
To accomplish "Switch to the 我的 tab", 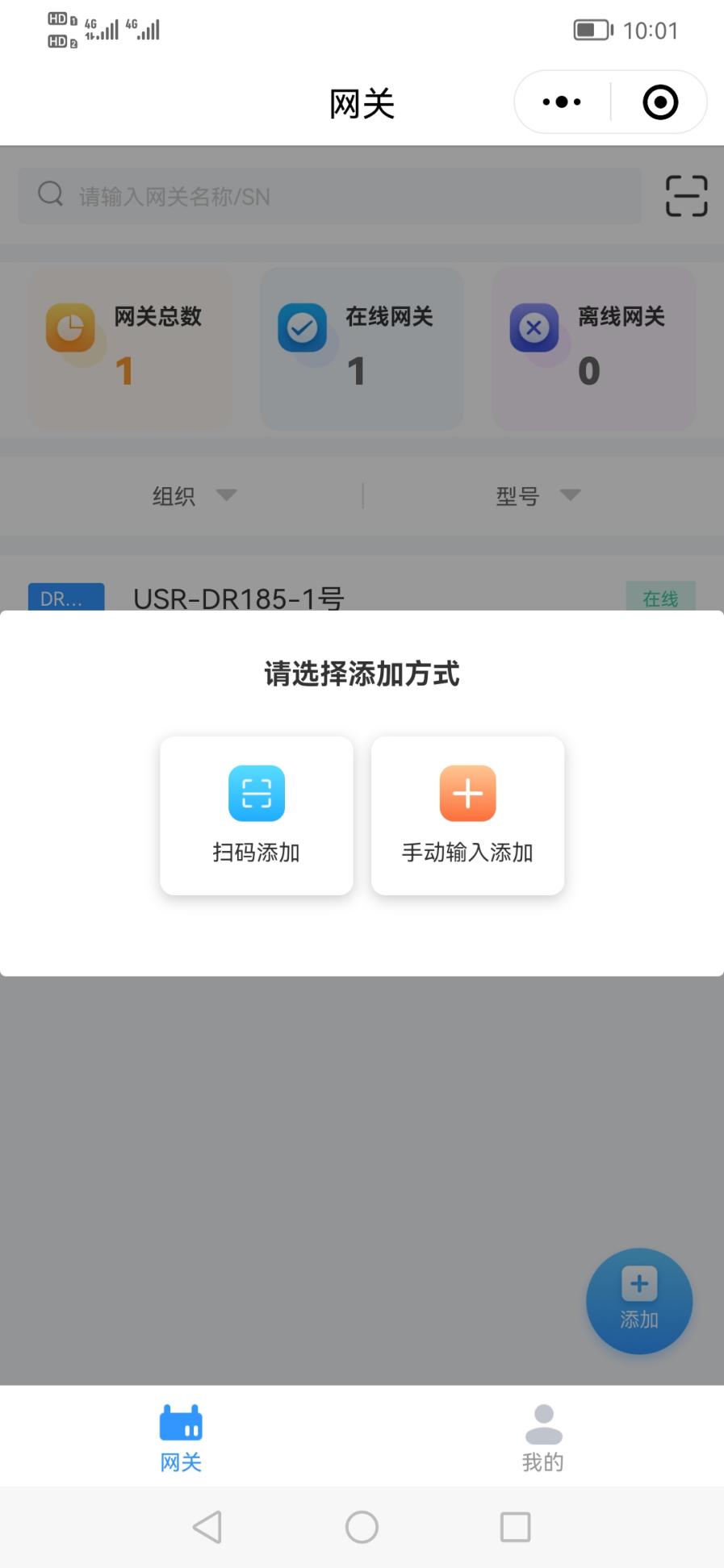I will [542, 1437].
